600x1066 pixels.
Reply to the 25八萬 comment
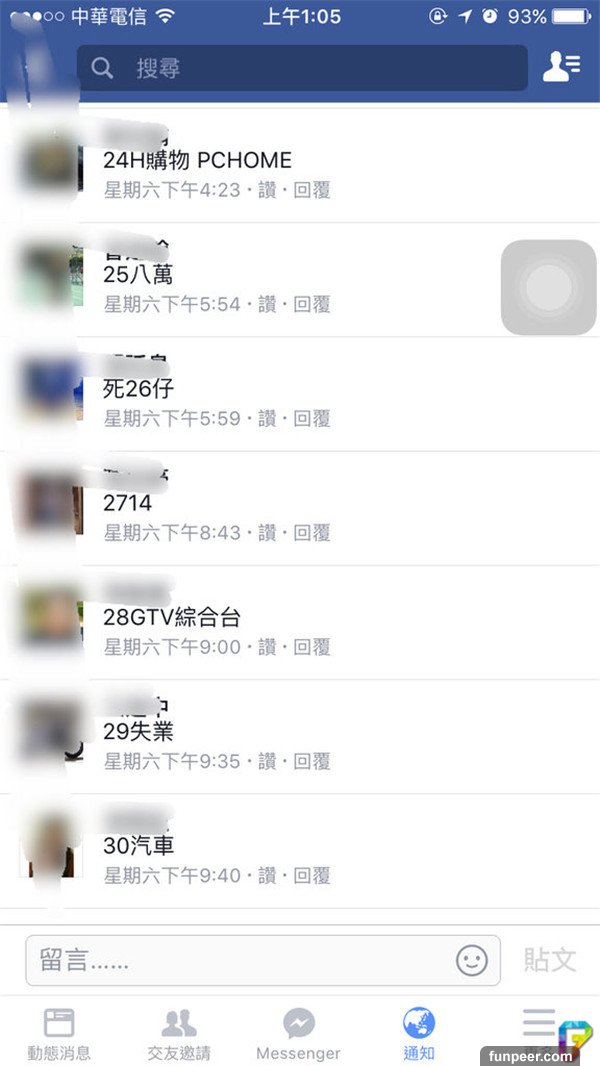[x=312, y=304]
